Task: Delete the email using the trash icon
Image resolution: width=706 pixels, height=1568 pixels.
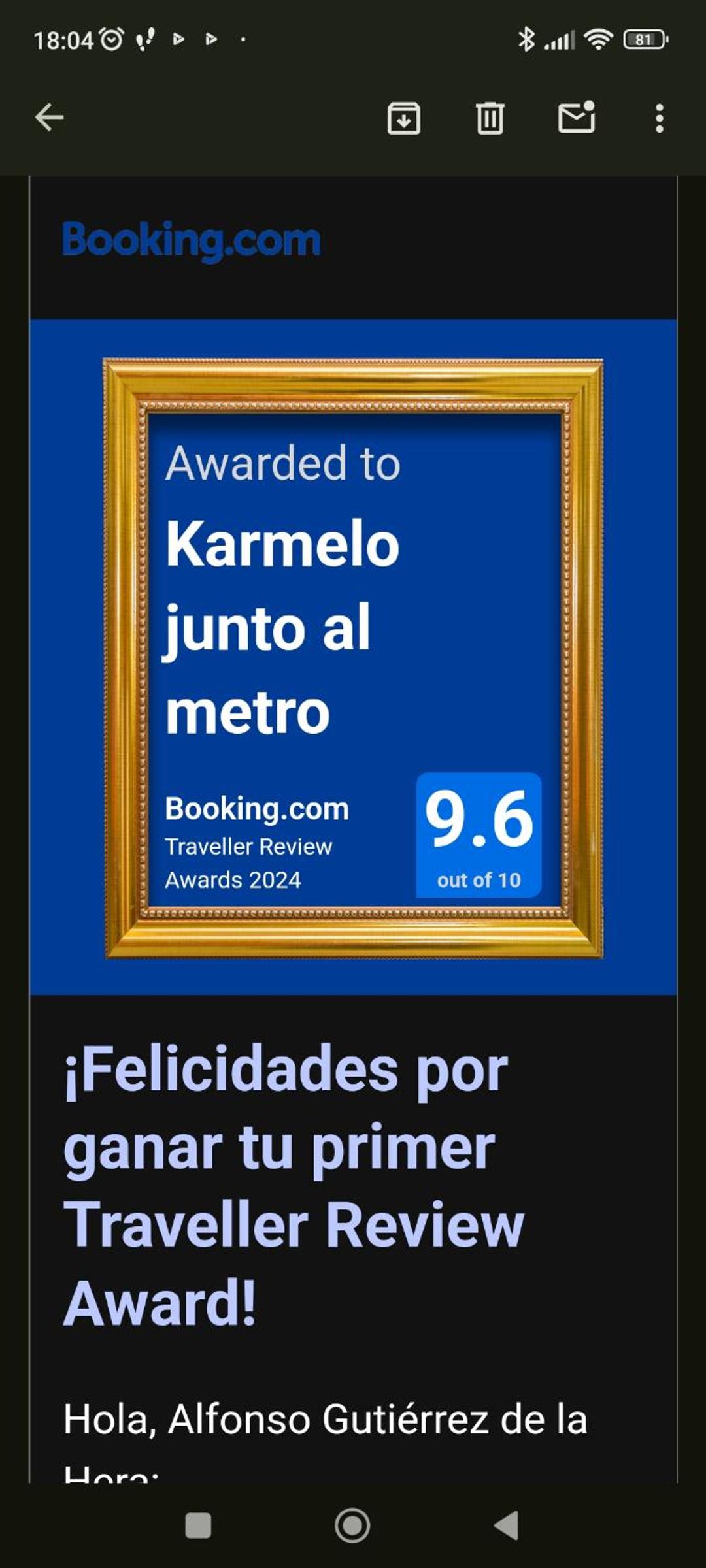Action: (489, 119)
